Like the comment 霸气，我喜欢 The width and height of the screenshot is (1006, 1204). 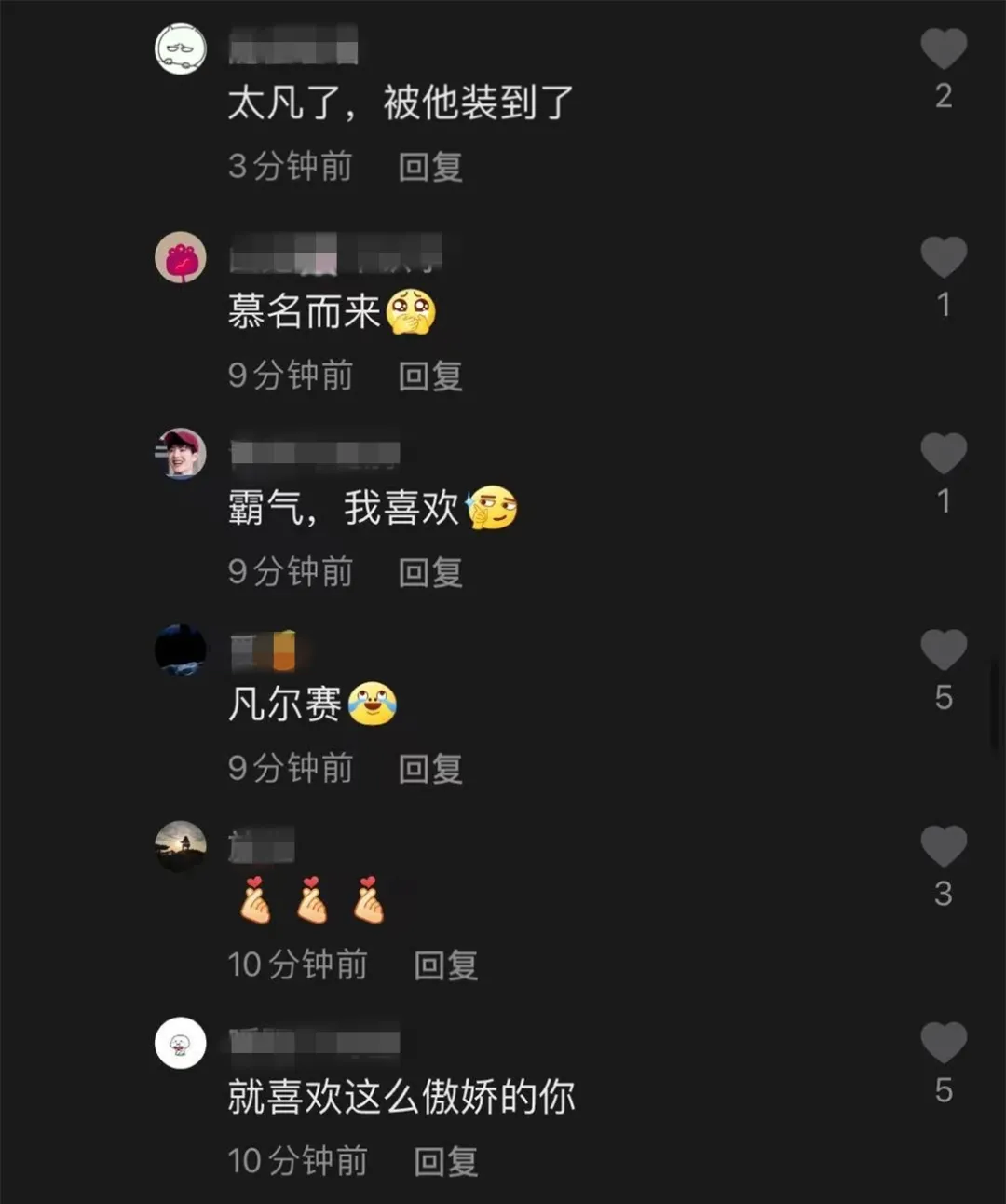tap(944, 454)
